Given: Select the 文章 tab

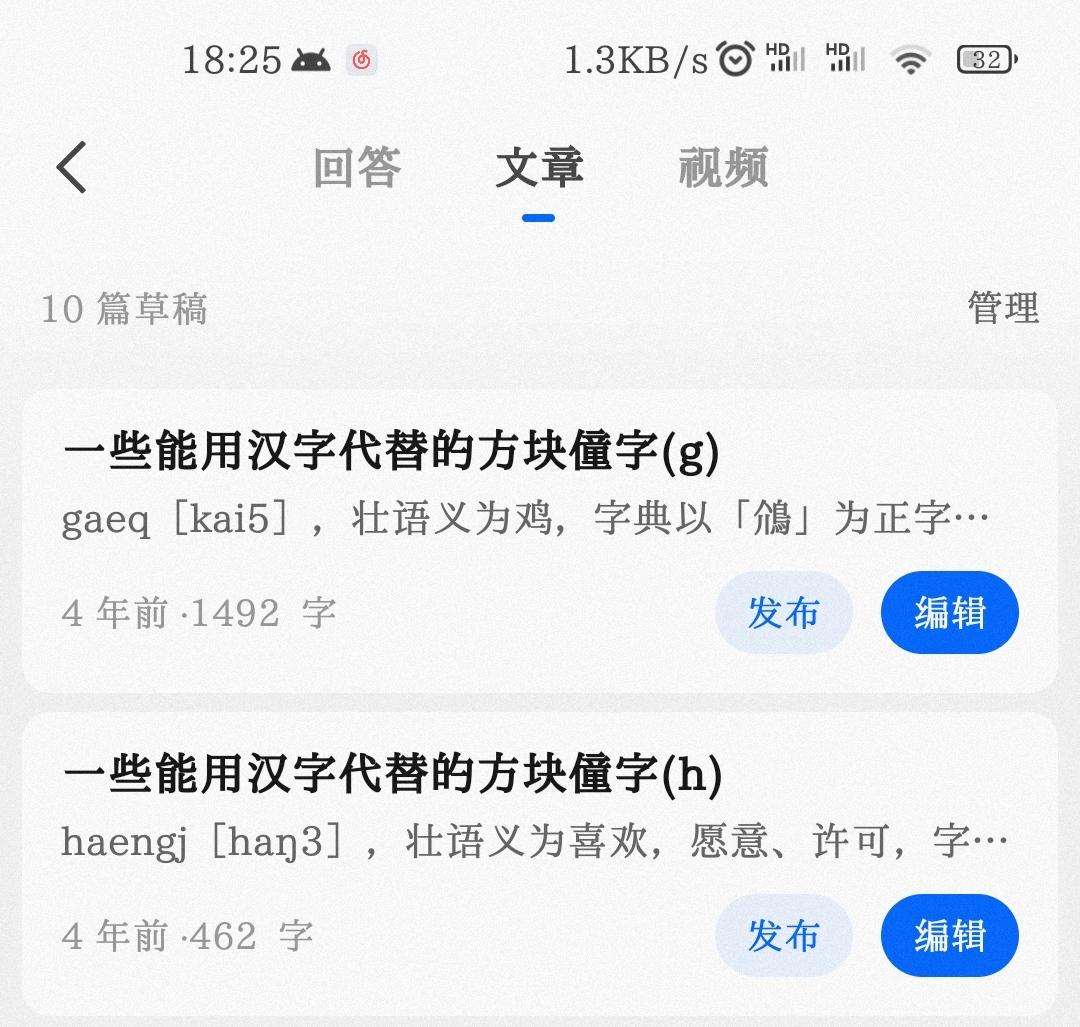Looking at the screenshot, I should click(x=539, y=167).
